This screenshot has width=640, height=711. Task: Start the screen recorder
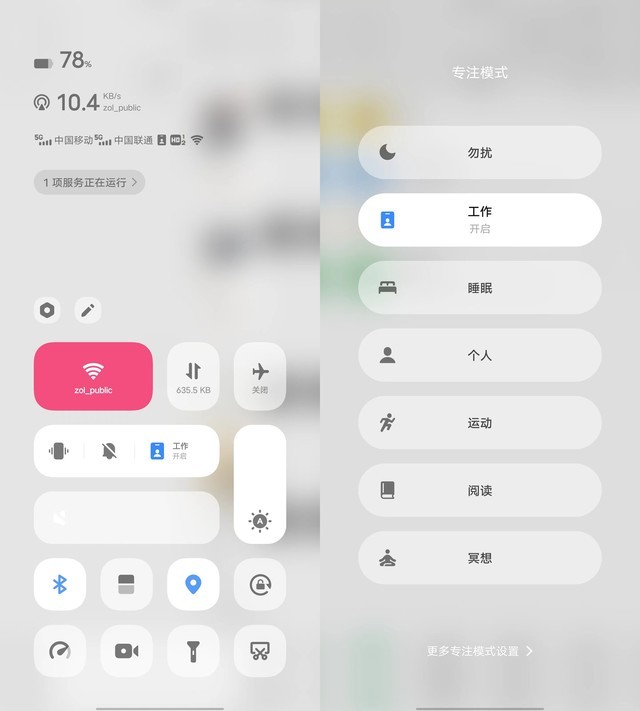(x=126, y=651)
